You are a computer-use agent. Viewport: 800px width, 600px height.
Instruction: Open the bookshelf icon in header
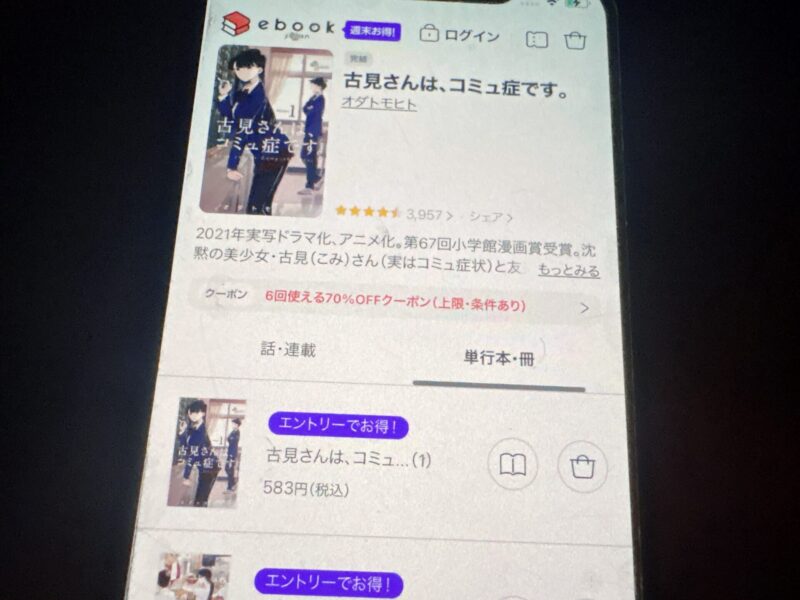[537, 40]
